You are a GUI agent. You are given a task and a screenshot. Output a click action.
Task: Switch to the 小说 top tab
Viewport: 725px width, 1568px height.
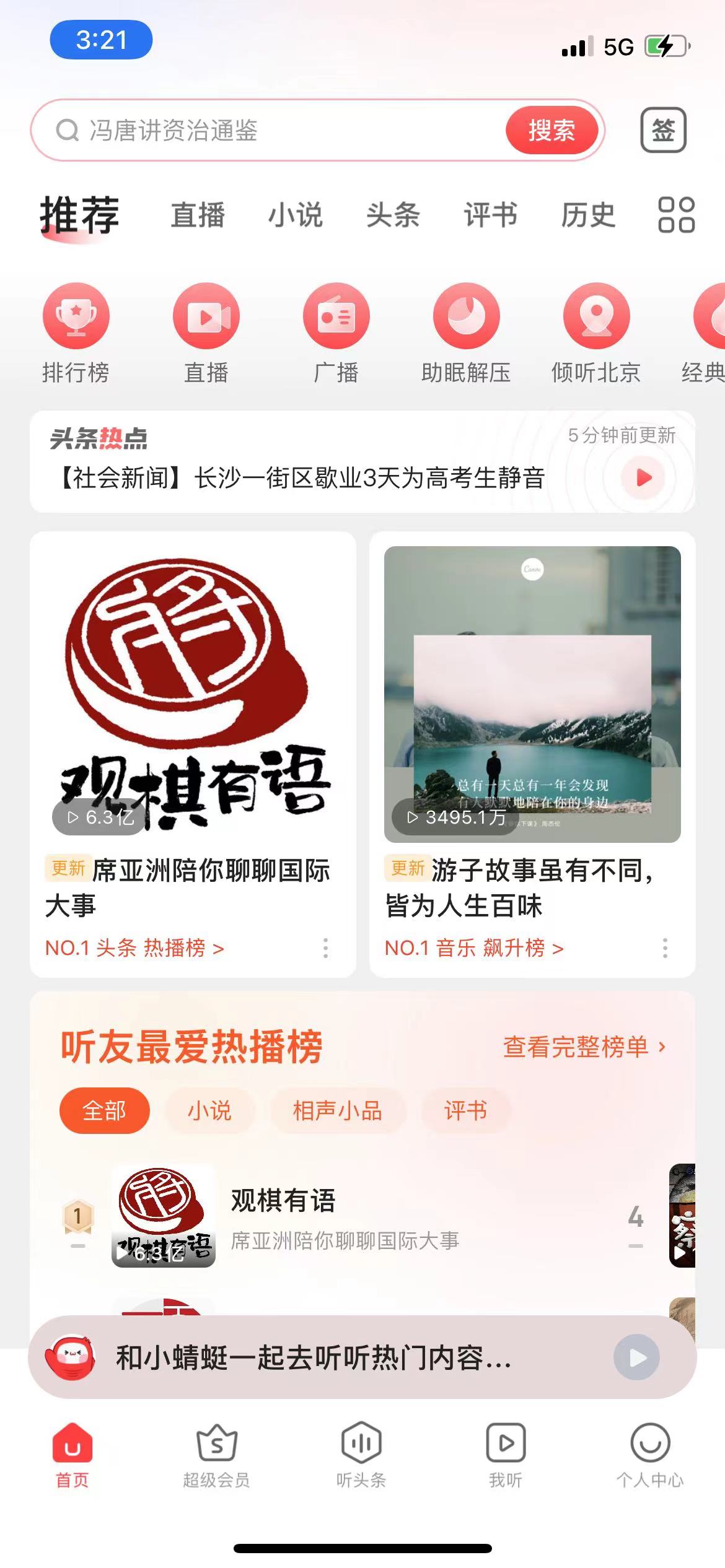[296, 215]
